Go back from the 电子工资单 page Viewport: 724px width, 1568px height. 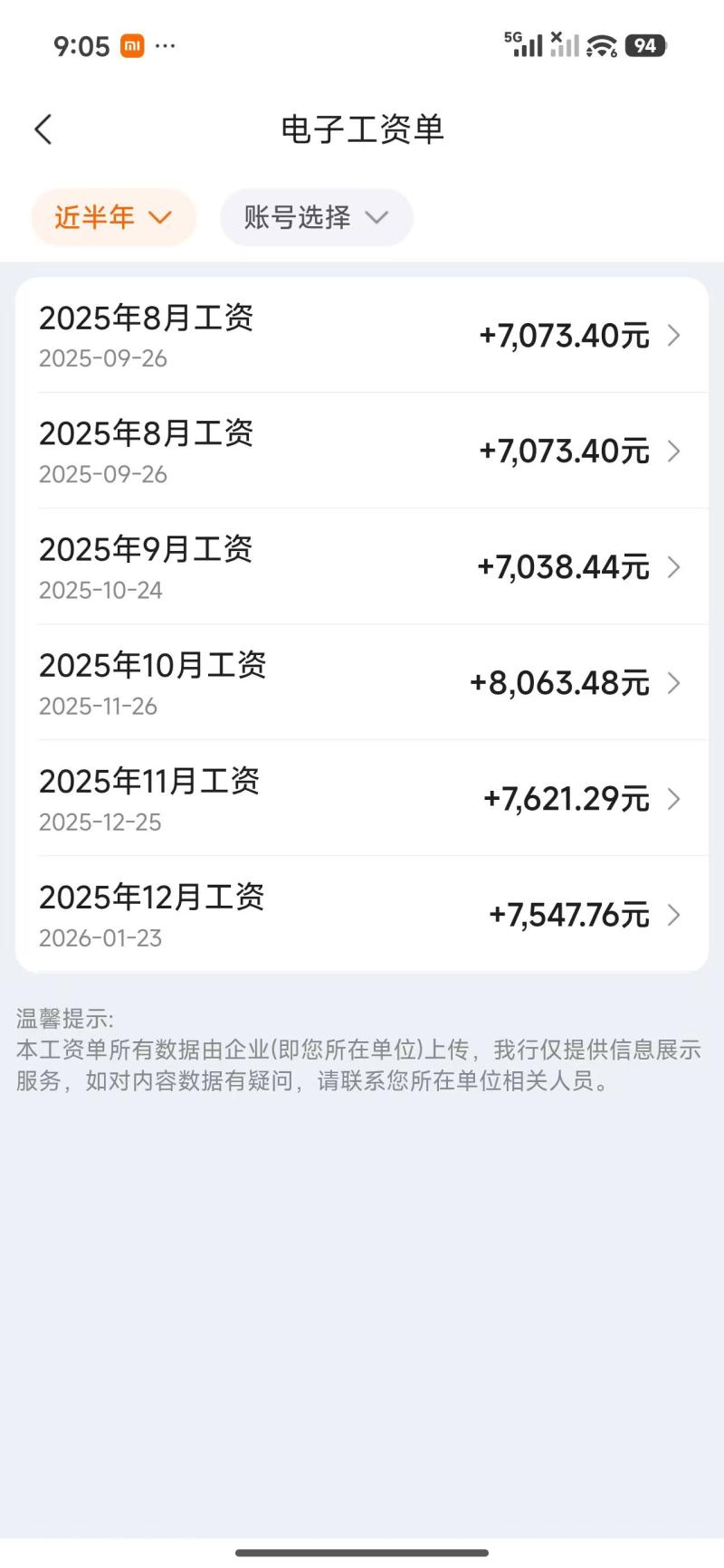pyautogui.click(x=43, y=129)
